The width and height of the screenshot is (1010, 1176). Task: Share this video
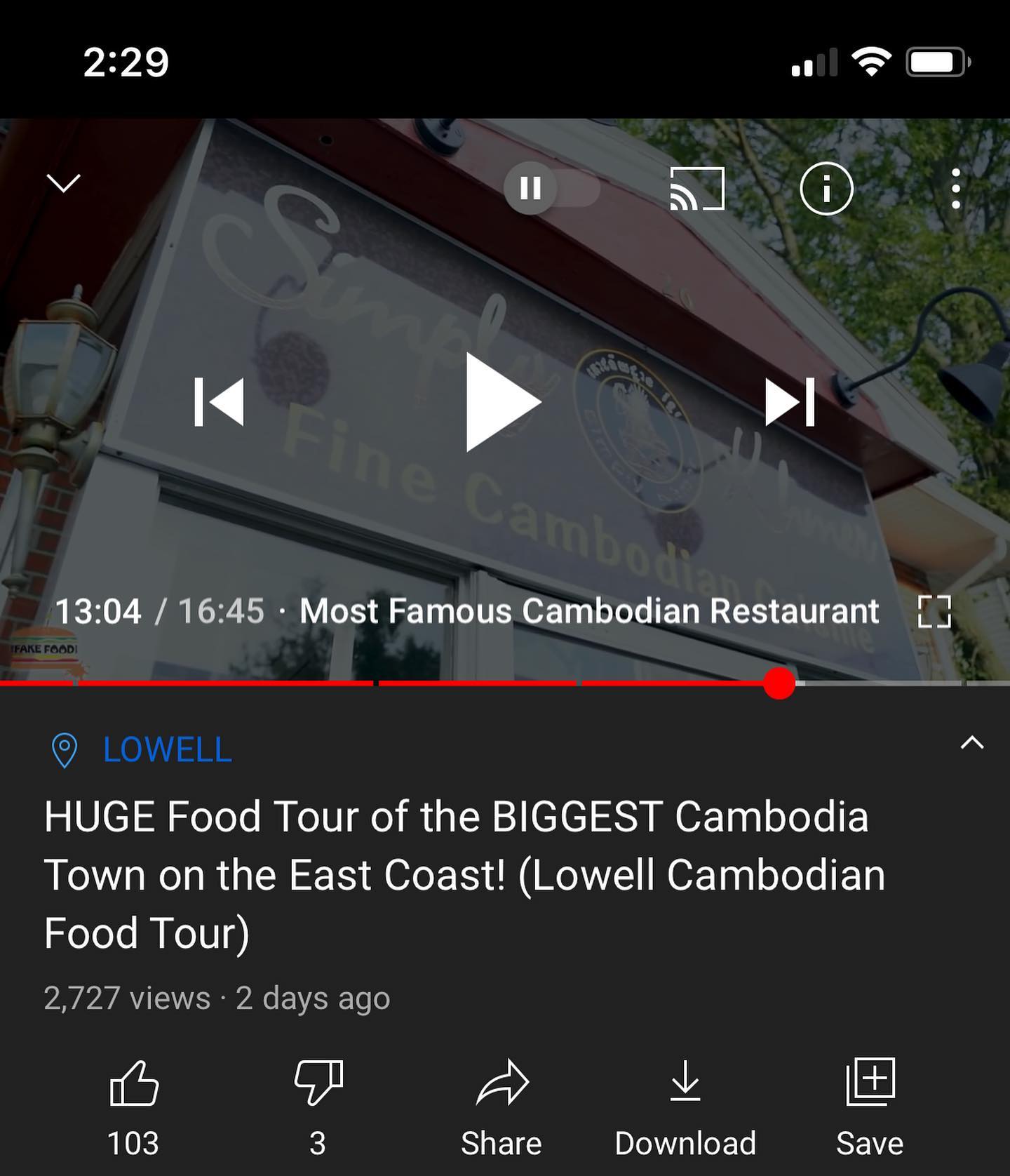[501, 1084]
